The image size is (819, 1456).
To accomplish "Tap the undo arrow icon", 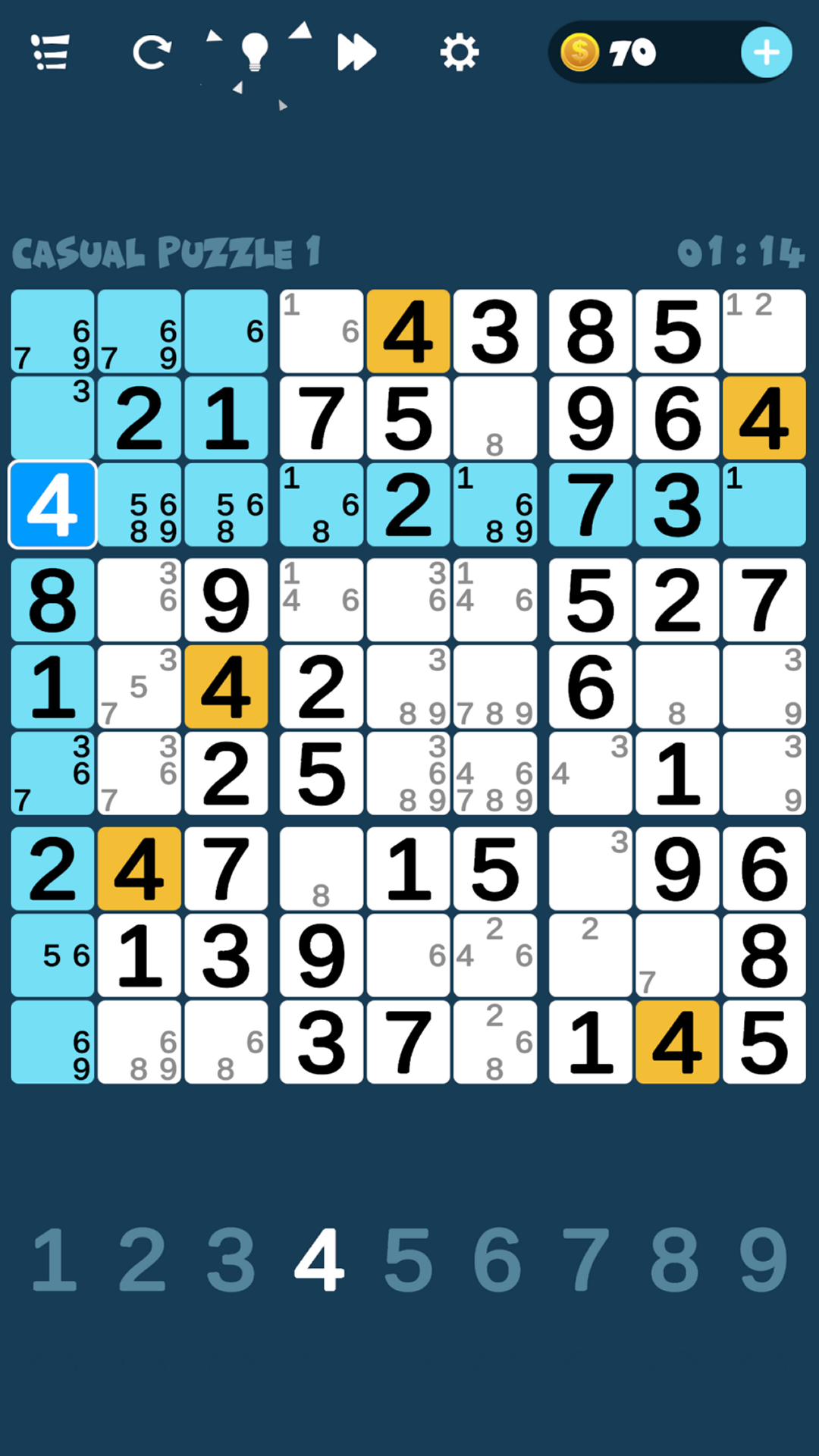I will coord(152,52).
